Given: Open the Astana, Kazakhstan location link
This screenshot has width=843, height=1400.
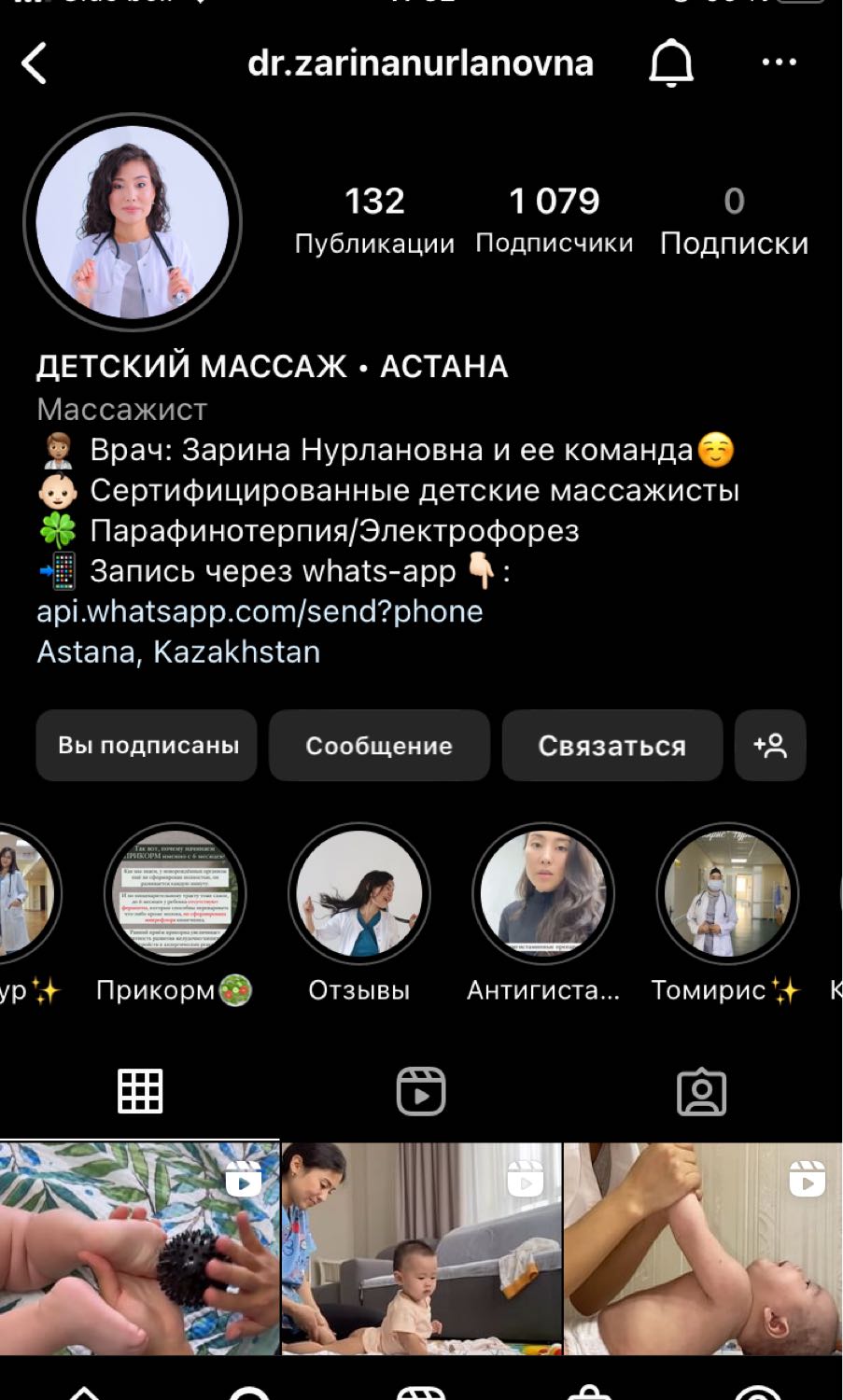Looking at the screenshot, I should point(178,651).
